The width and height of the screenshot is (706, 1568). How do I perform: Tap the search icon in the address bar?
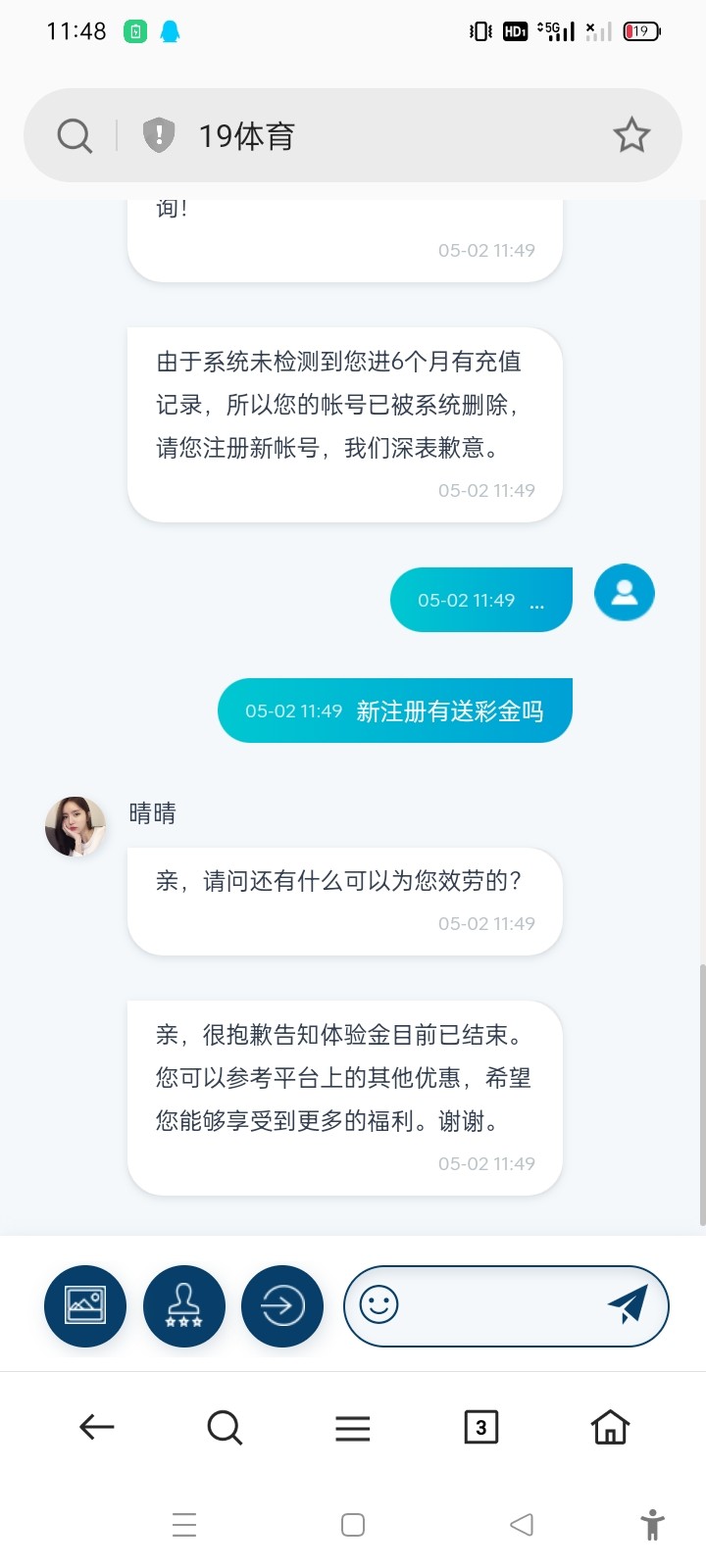click(x=75, y=135)
